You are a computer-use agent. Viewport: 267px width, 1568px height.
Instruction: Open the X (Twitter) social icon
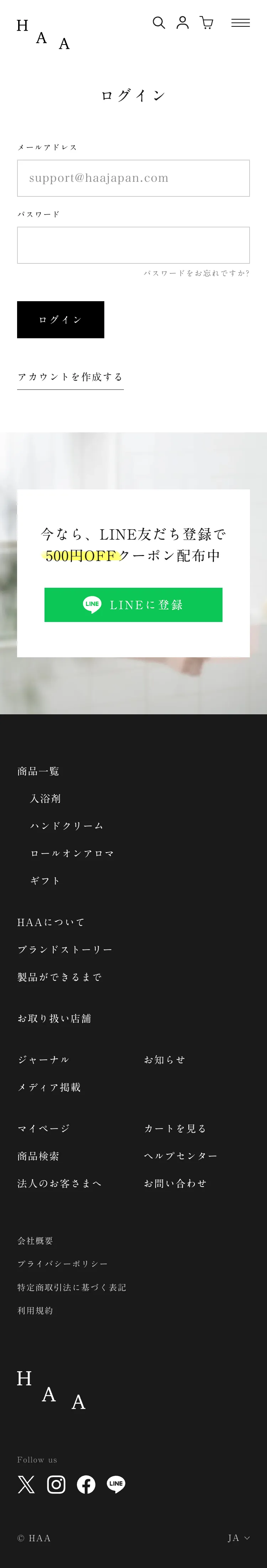(26, 1484)
